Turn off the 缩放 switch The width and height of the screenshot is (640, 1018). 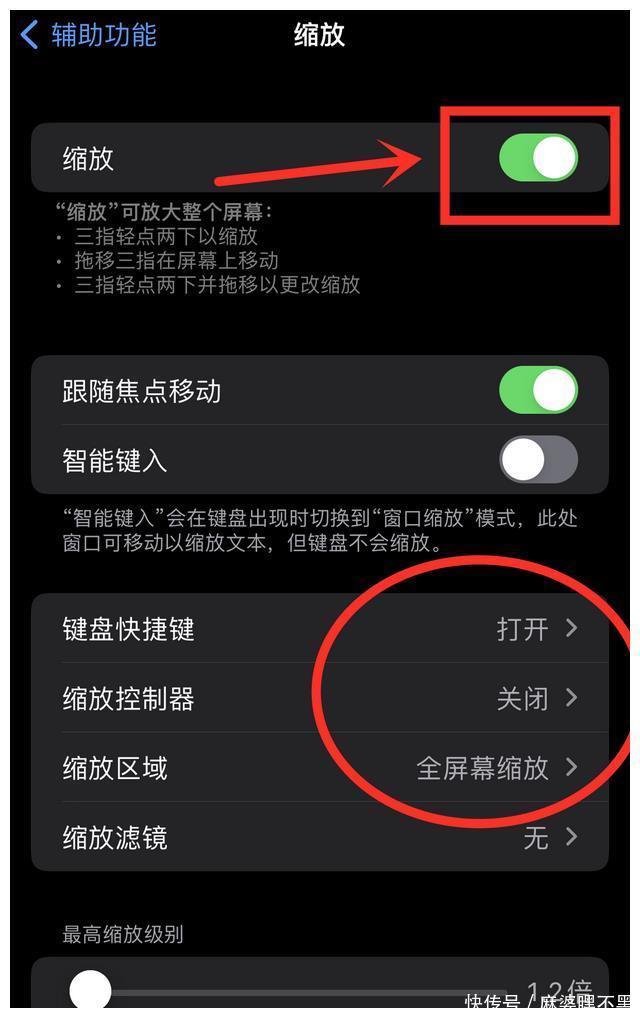pos(538,159)
